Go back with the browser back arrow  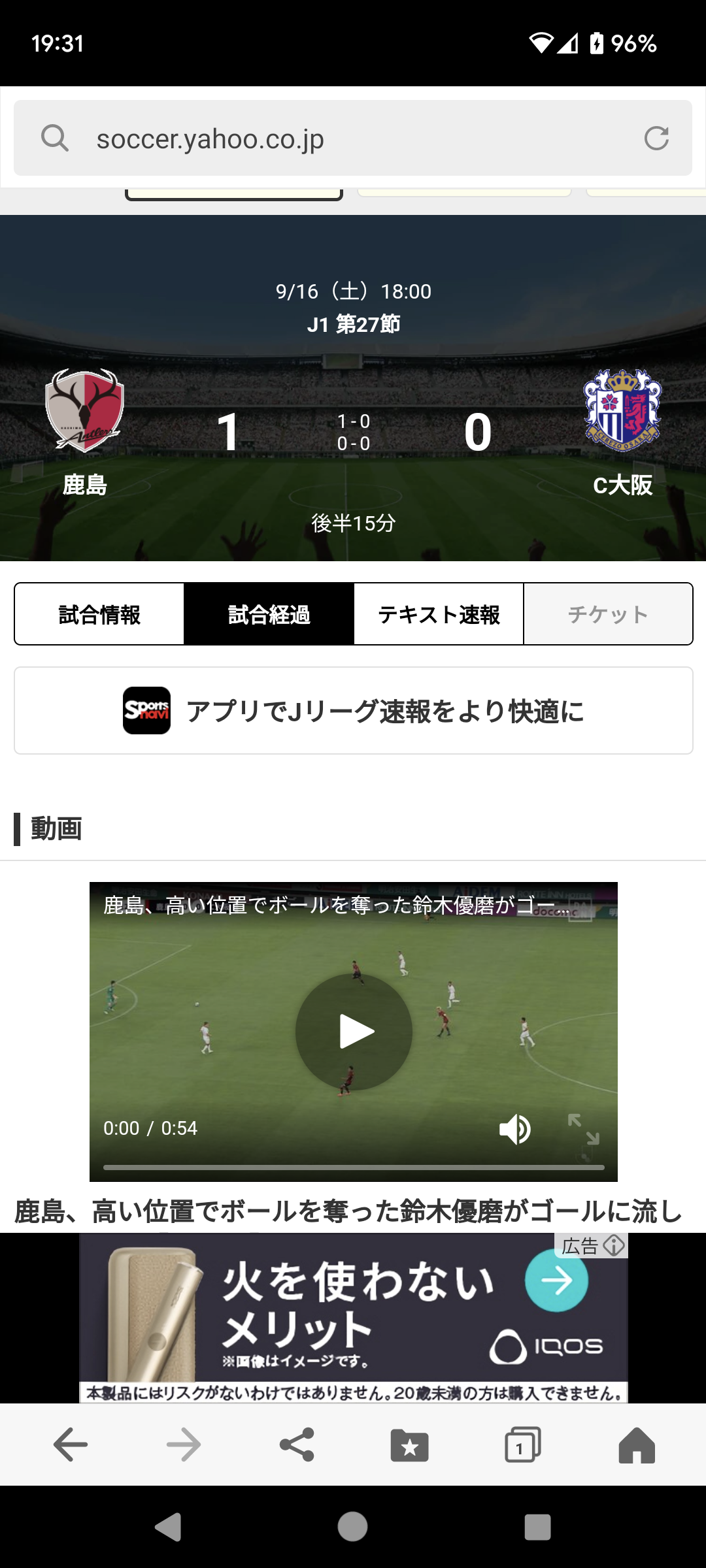tap(71, 1444)
